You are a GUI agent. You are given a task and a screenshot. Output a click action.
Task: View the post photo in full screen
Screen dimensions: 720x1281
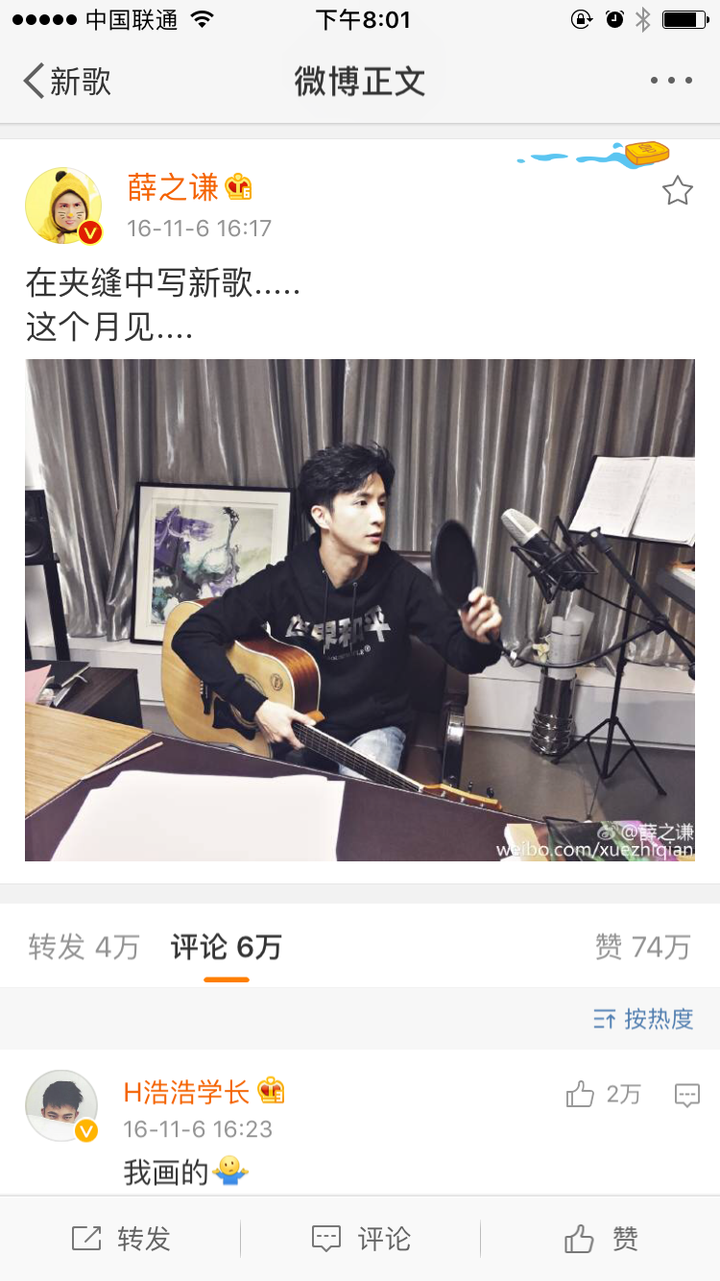pyautogui.click(x=360, y=609)
